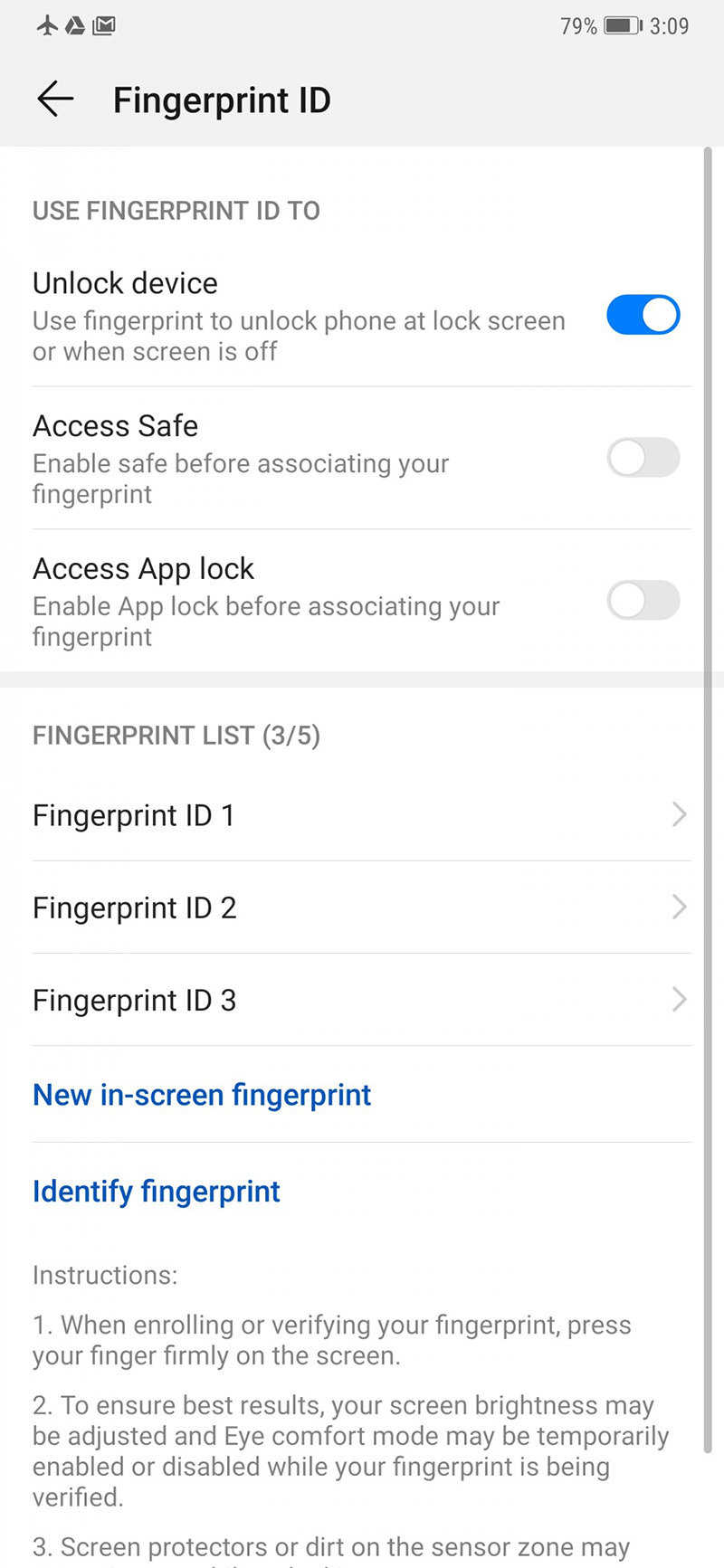
Task: Enable the Access App lock switch
Action: tap(643, 601)
